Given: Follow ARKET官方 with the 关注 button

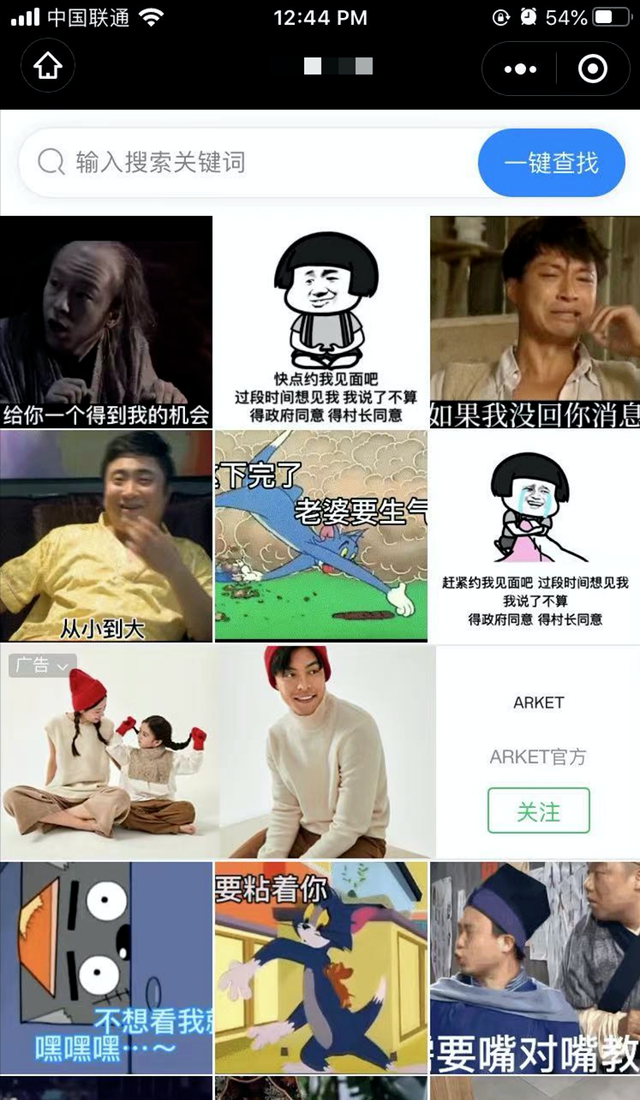Looking at the screenshot, I should [538, 811].
